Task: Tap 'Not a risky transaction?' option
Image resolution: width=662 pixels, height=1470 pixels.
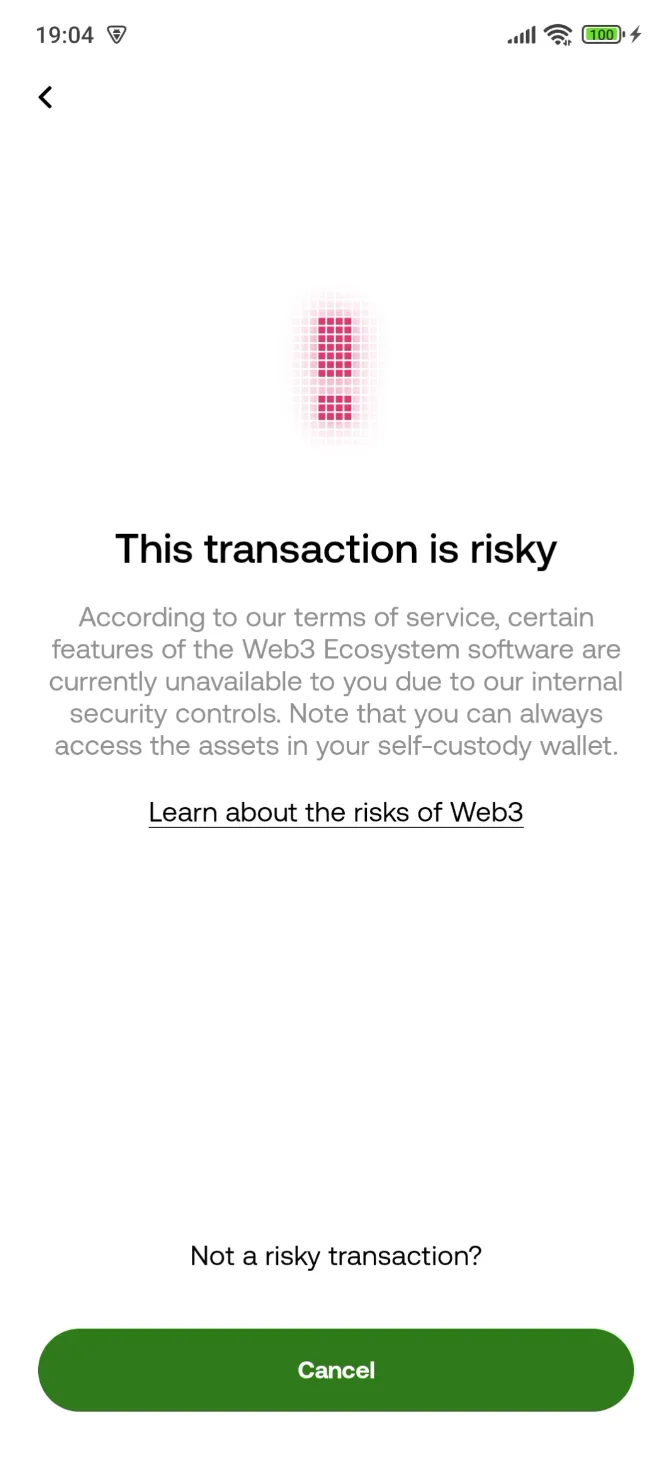Action: tap(335, 1255)
